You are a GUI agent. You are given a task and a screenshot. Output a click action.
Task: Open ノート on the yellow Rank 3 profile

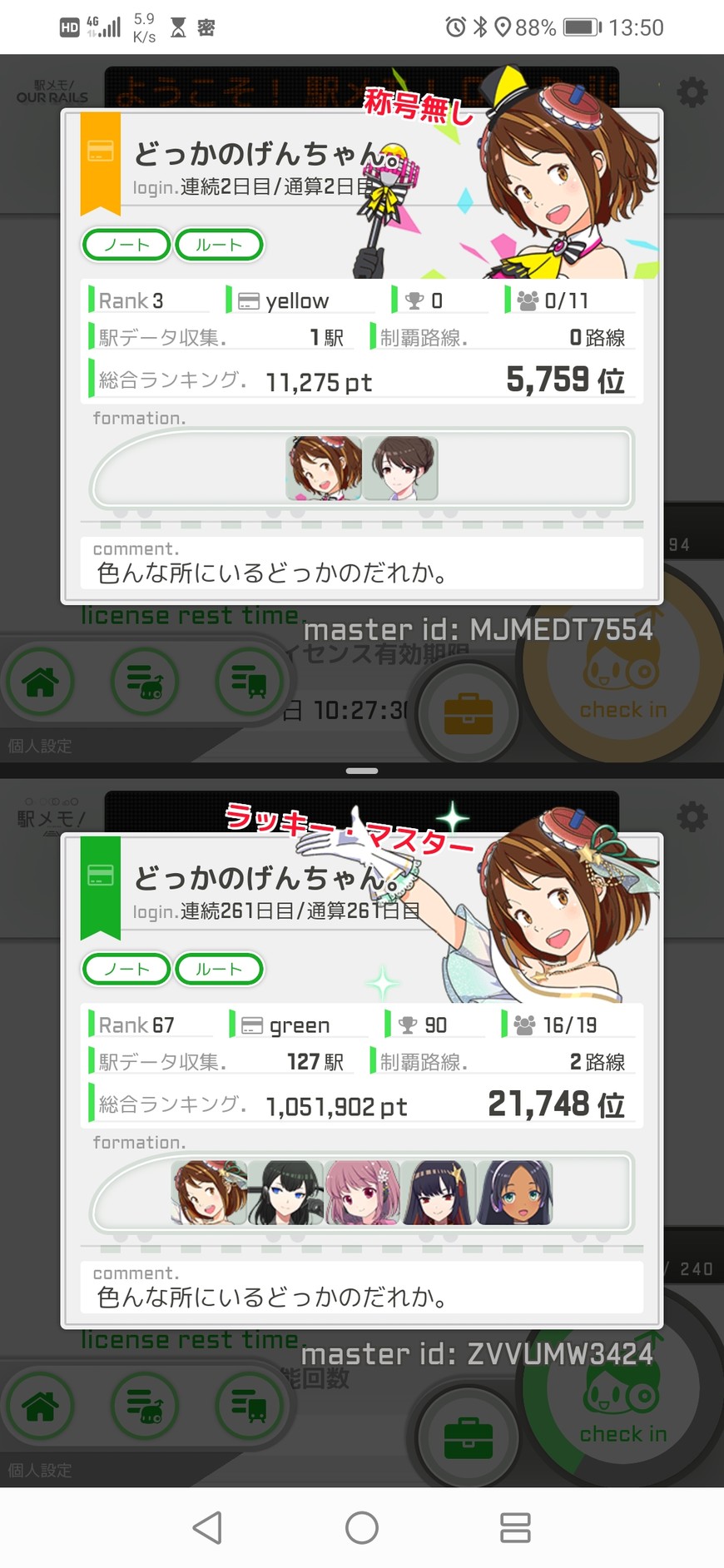point(126,245)
